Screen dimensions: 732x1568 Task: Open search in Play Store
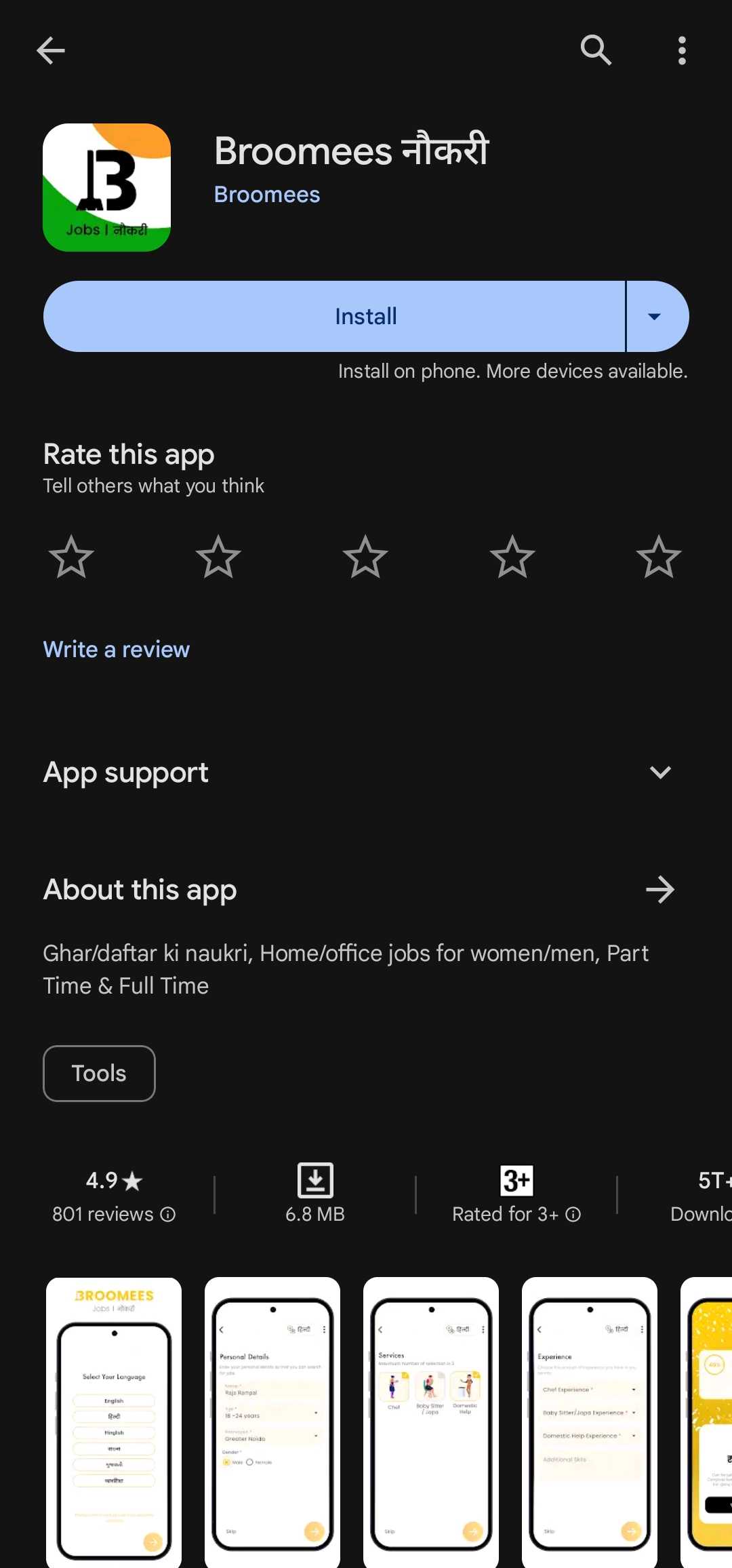(596, 50)
